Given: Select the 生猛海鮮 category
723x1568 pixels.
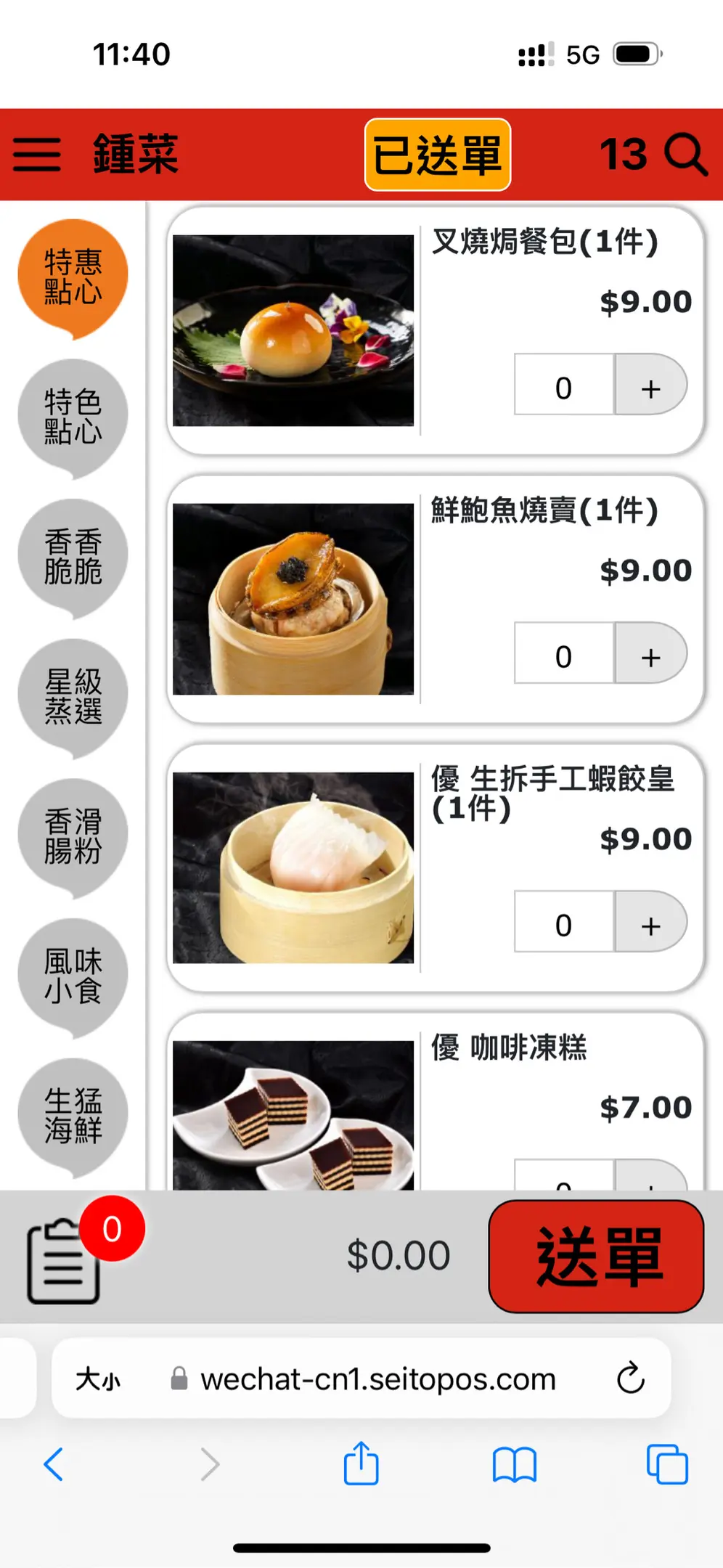Looking at the screenshot, I should pos(73,1116).
